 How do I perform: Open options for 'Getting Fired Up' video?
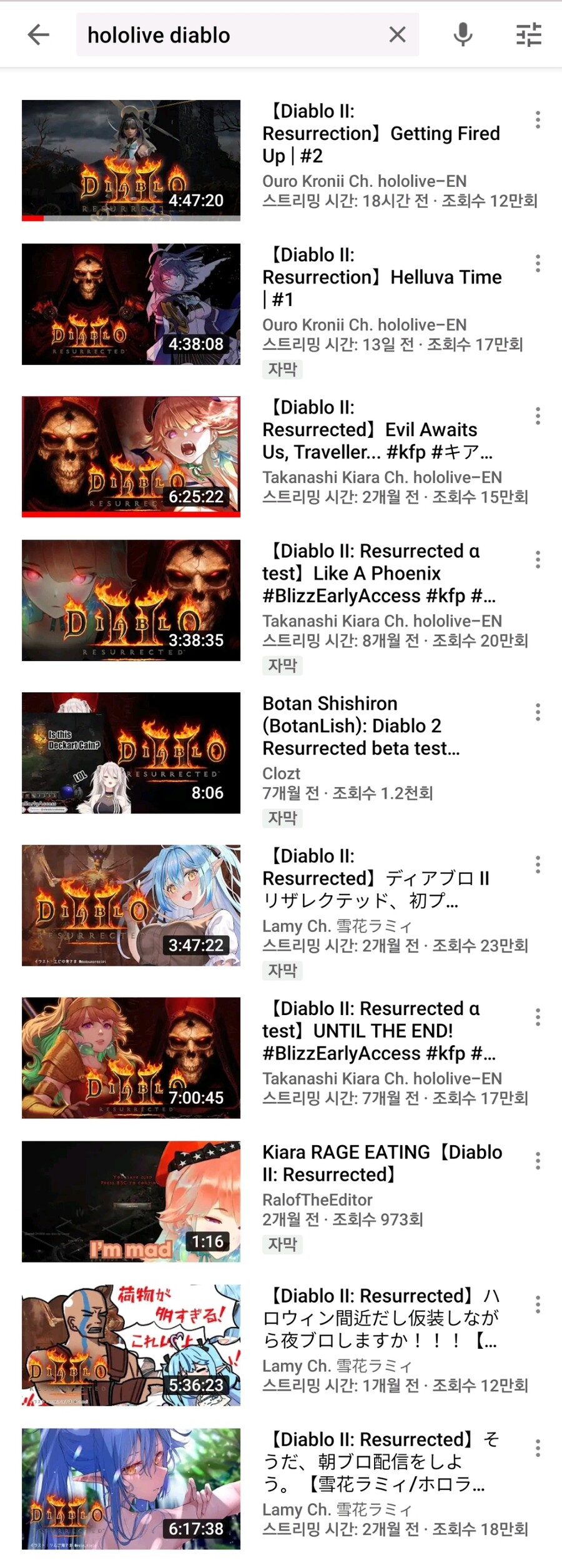[538, 120]
